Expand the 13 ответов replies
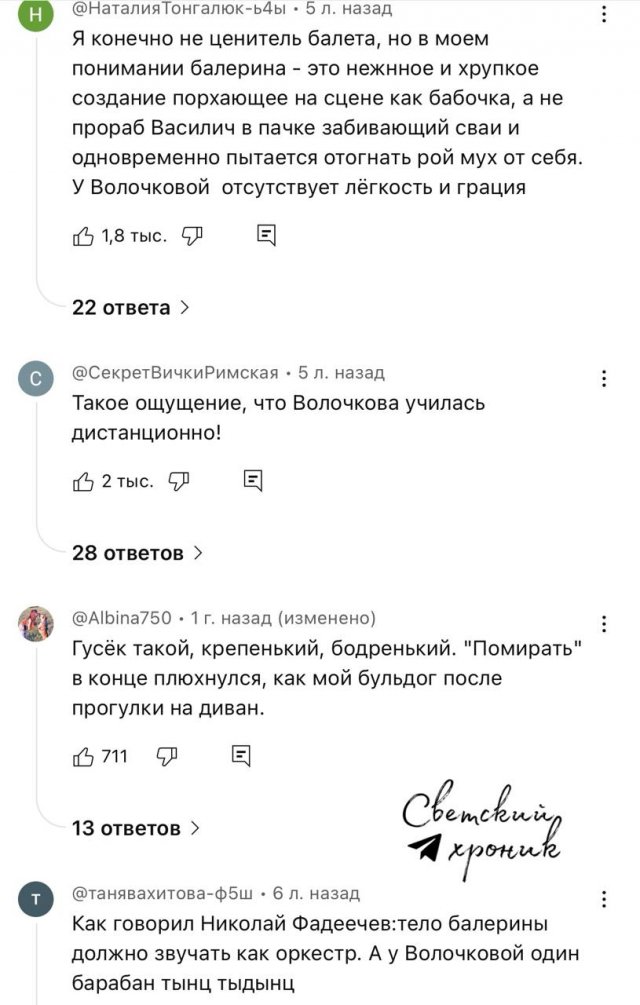 (x=137, y=828)
